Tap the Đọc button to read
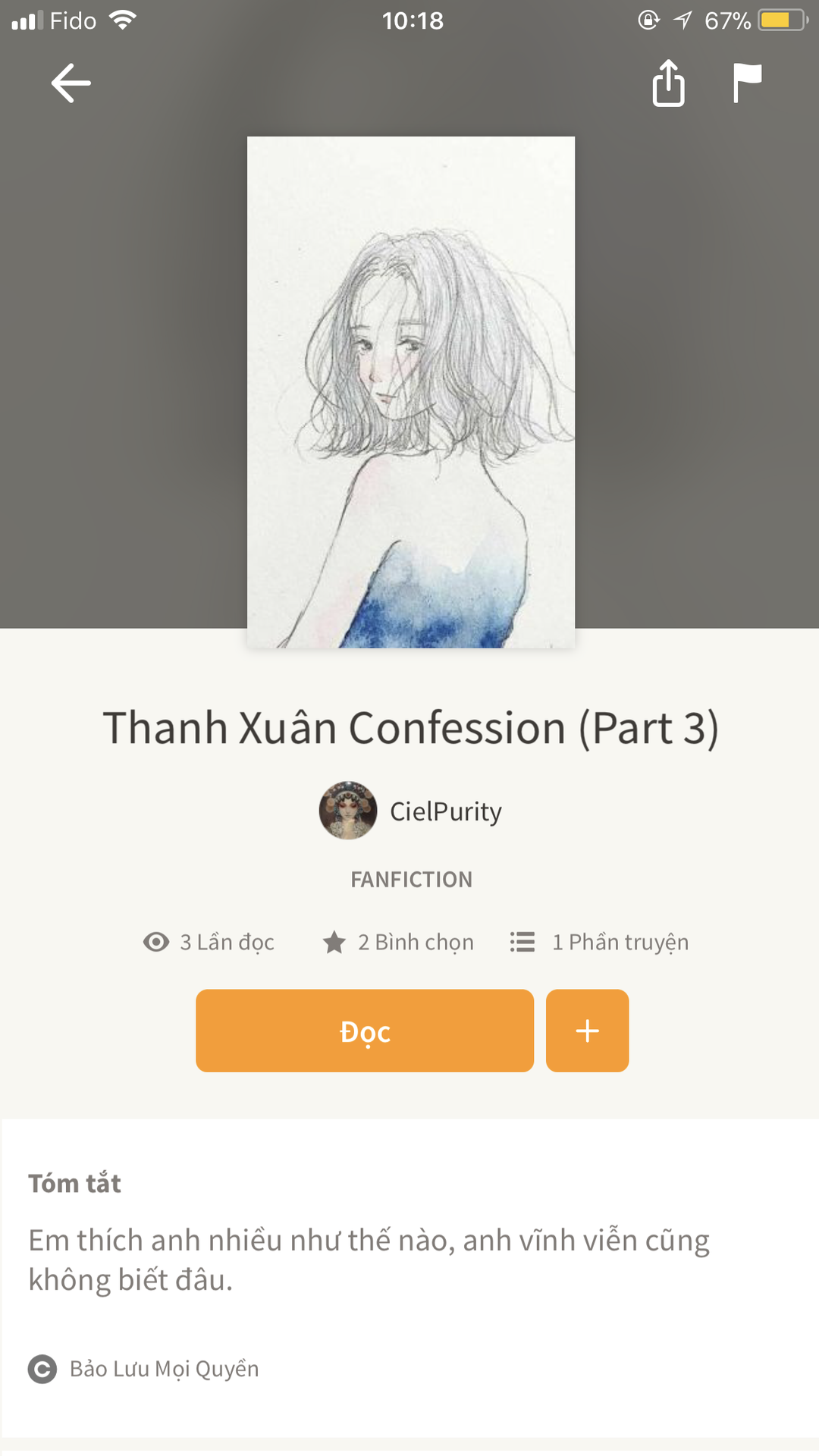 (x=365, y=1031)
